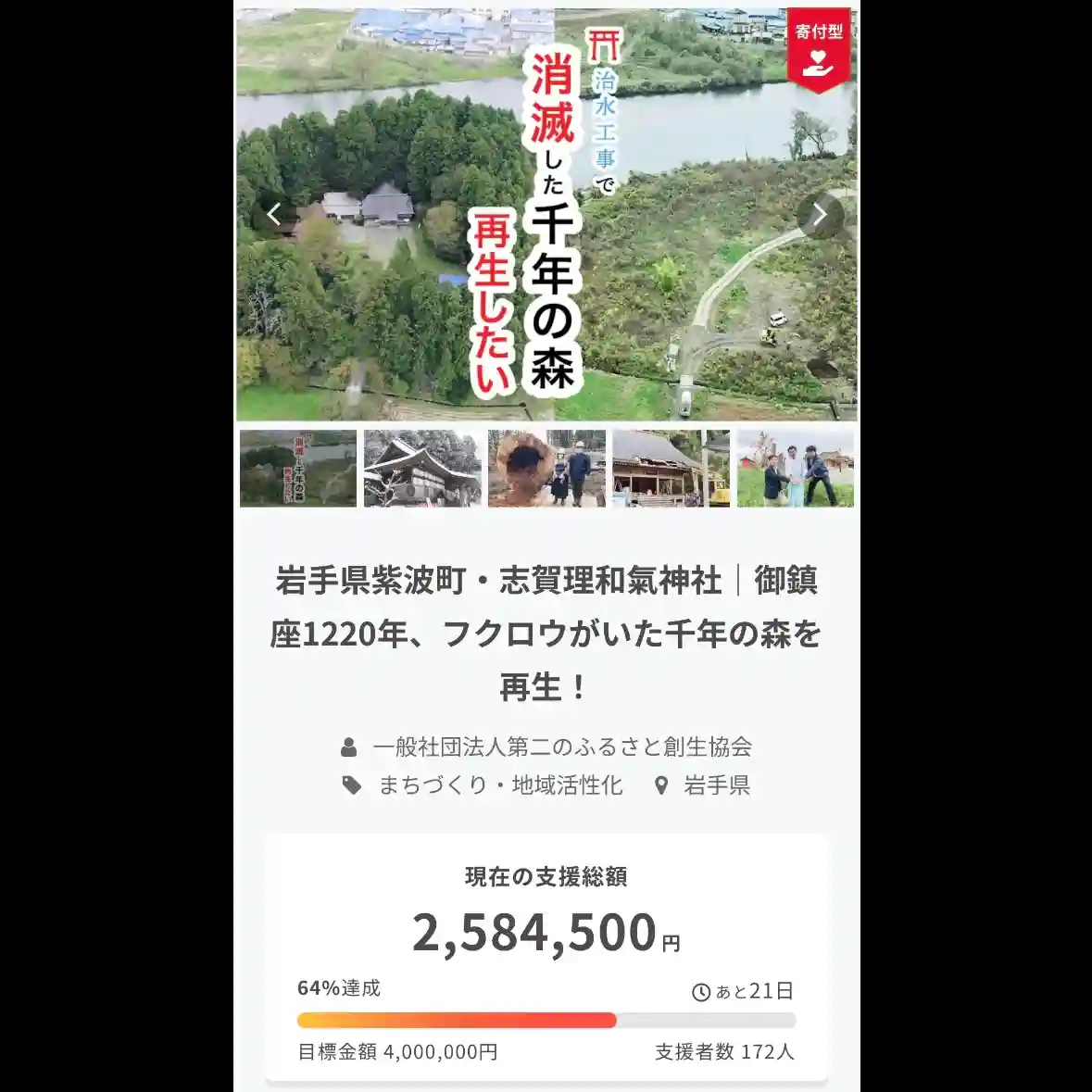
Task: Select the snowy shrine building thumbnail
Action: pyautogui.click(x=422, y=469)
